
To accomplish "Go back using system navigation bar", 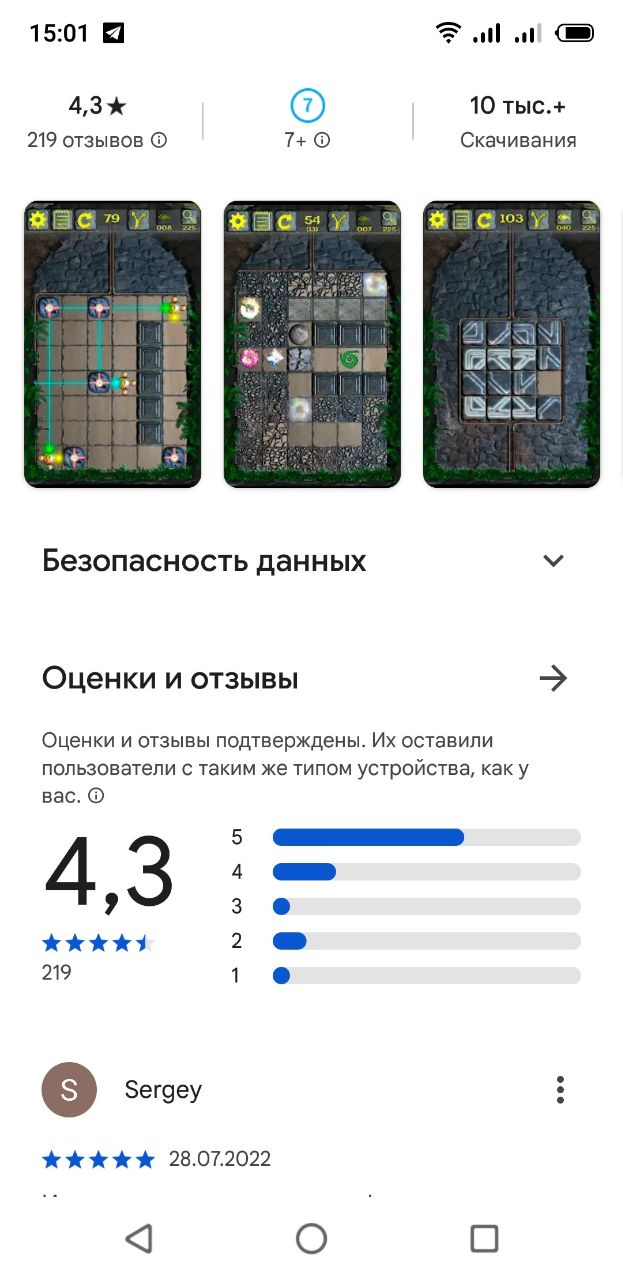I will 139,1239.
